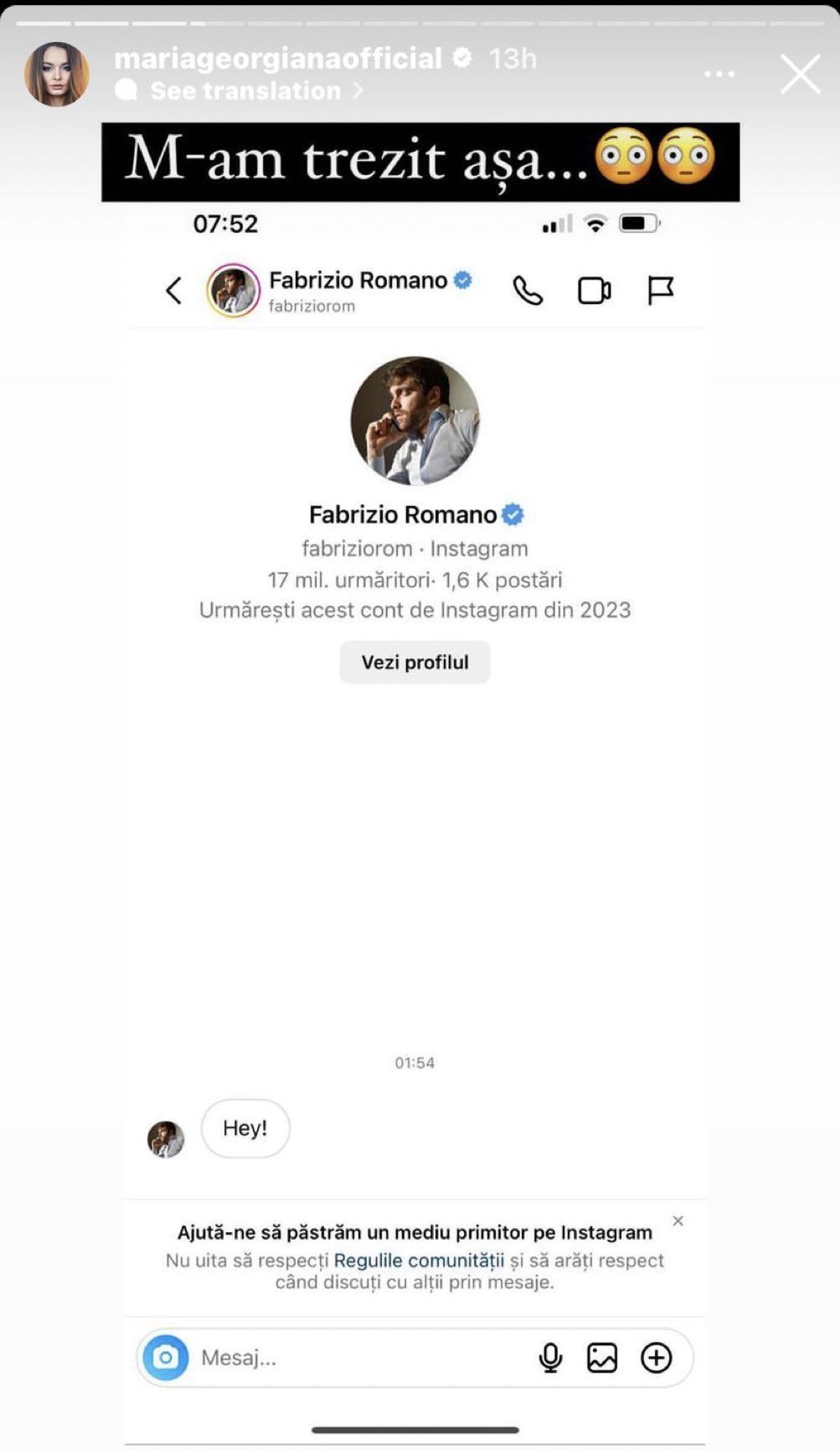Open mariageorgianaofficial's profile from username
The image size is (840, 1450).
tap(278, 59)
